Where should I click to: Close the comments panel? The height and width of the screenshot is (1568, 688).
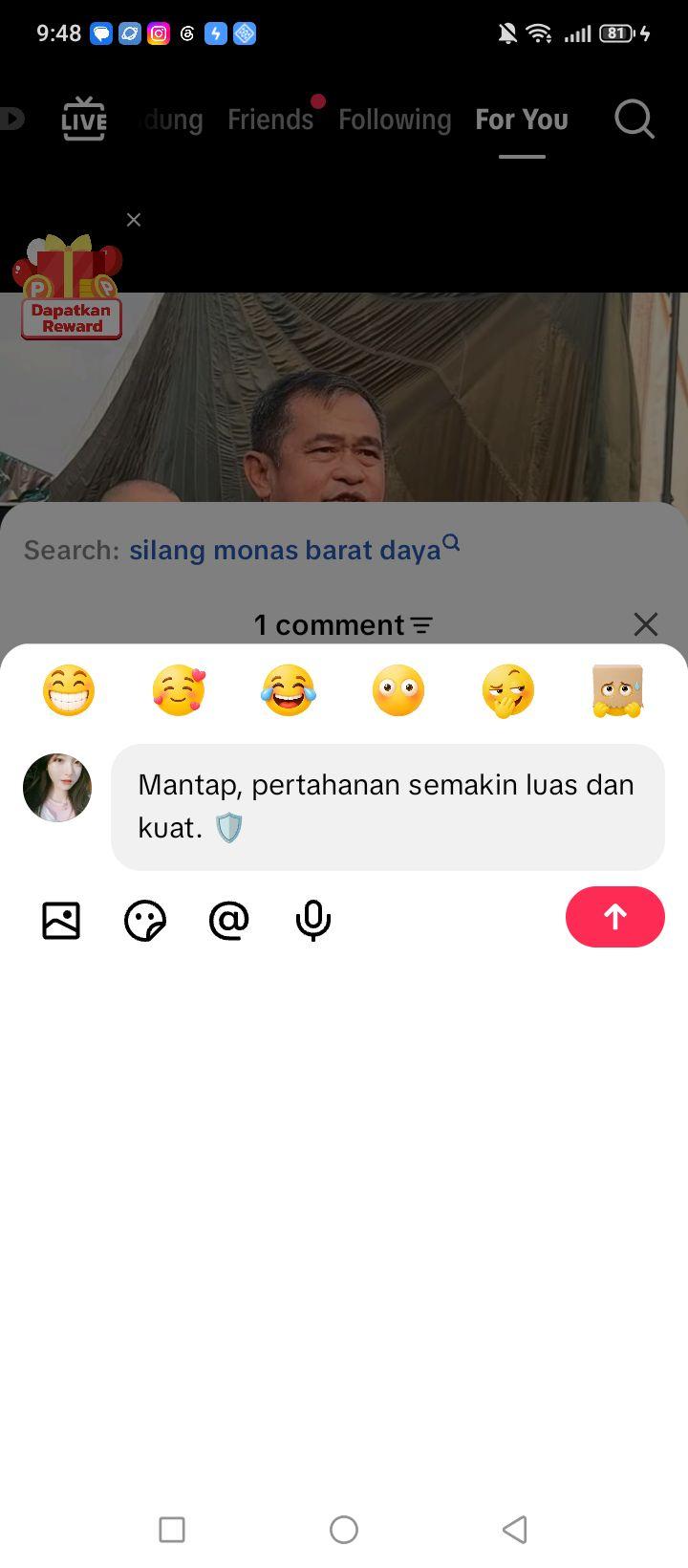(x=646, y=624)
